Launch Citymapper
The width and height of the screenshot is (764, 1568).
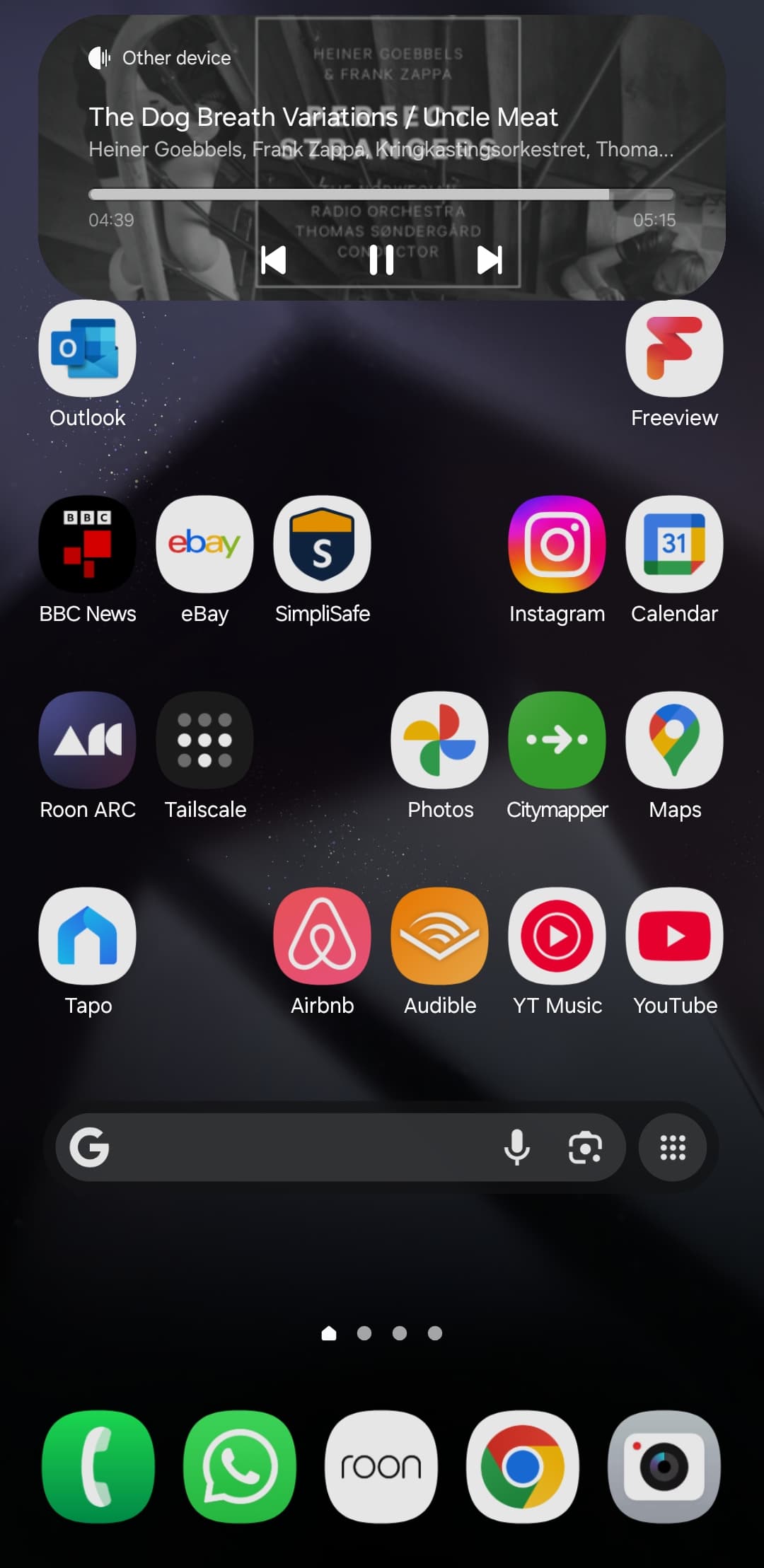point(557,741)
